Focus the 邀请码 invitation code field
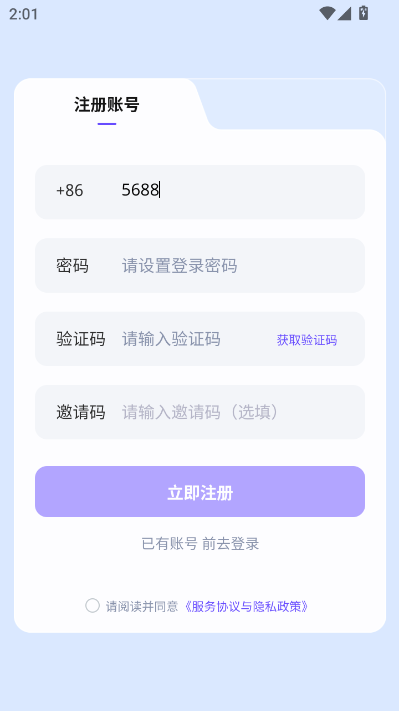The image size is (399, 711). (240, 412)
